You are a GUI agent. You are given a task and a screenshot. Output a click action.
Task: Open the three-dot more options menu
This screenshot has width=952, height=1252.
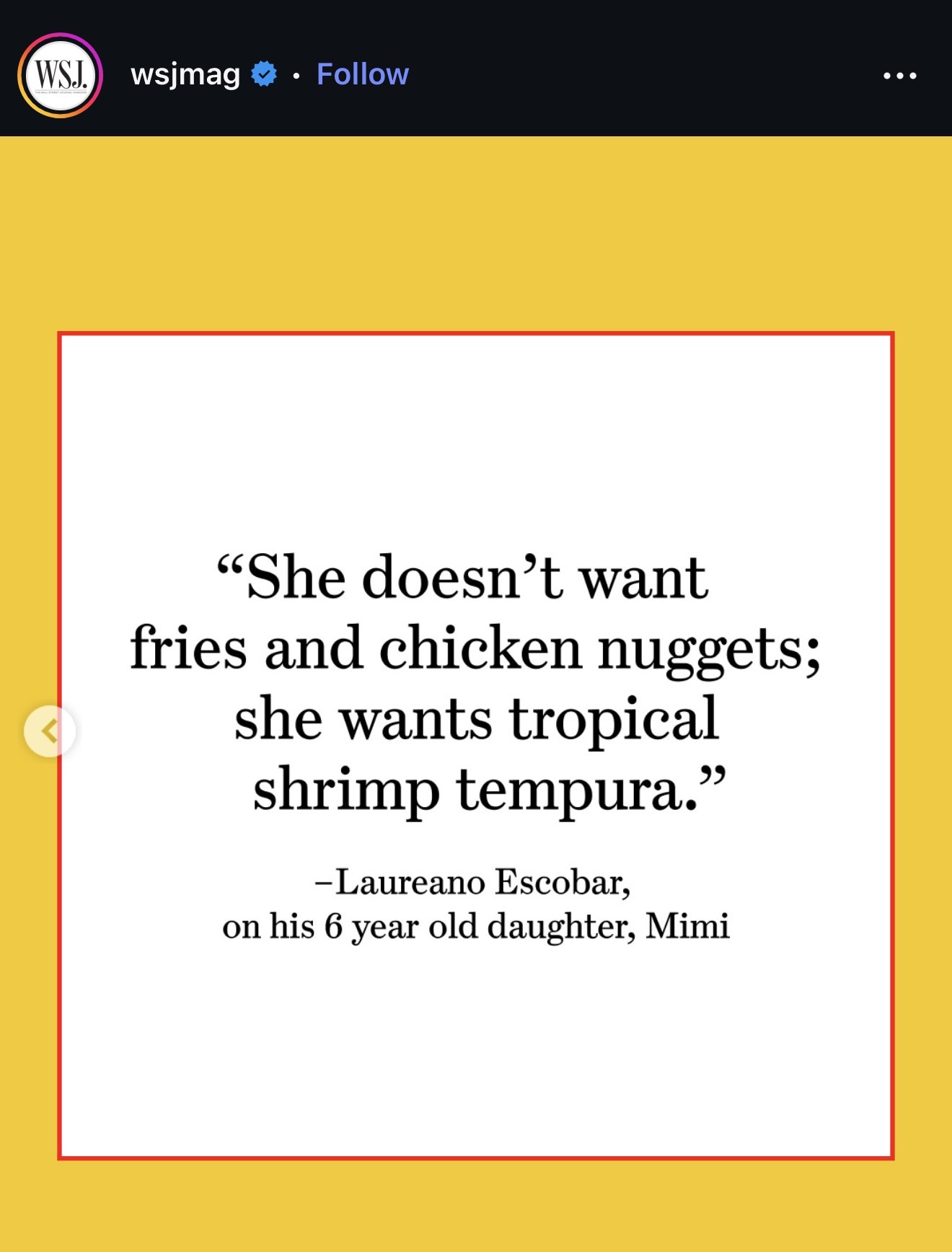(900, 75)
